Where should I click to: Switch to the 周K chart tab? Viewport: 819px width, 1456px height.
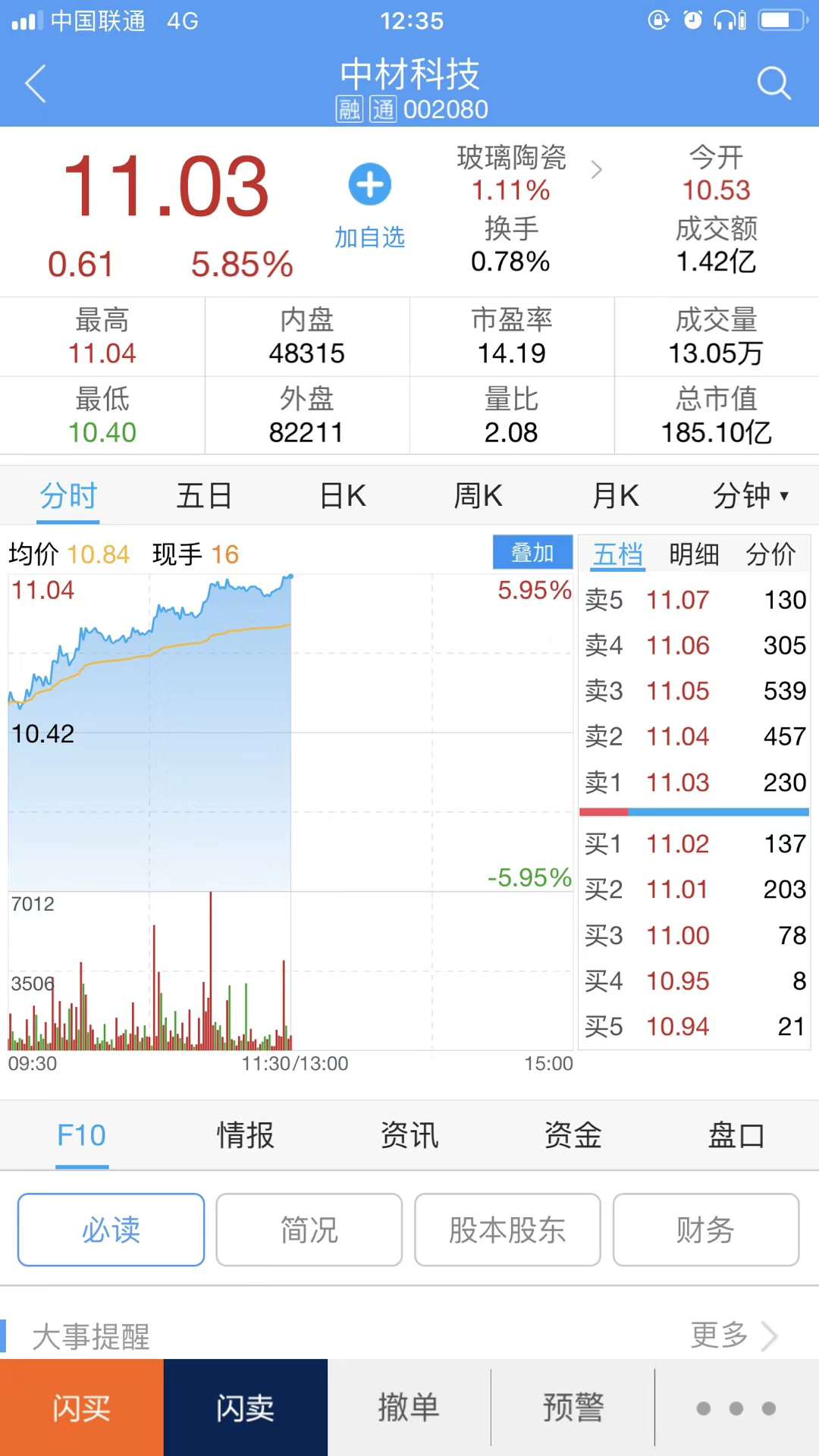click(x=479, y=496)
